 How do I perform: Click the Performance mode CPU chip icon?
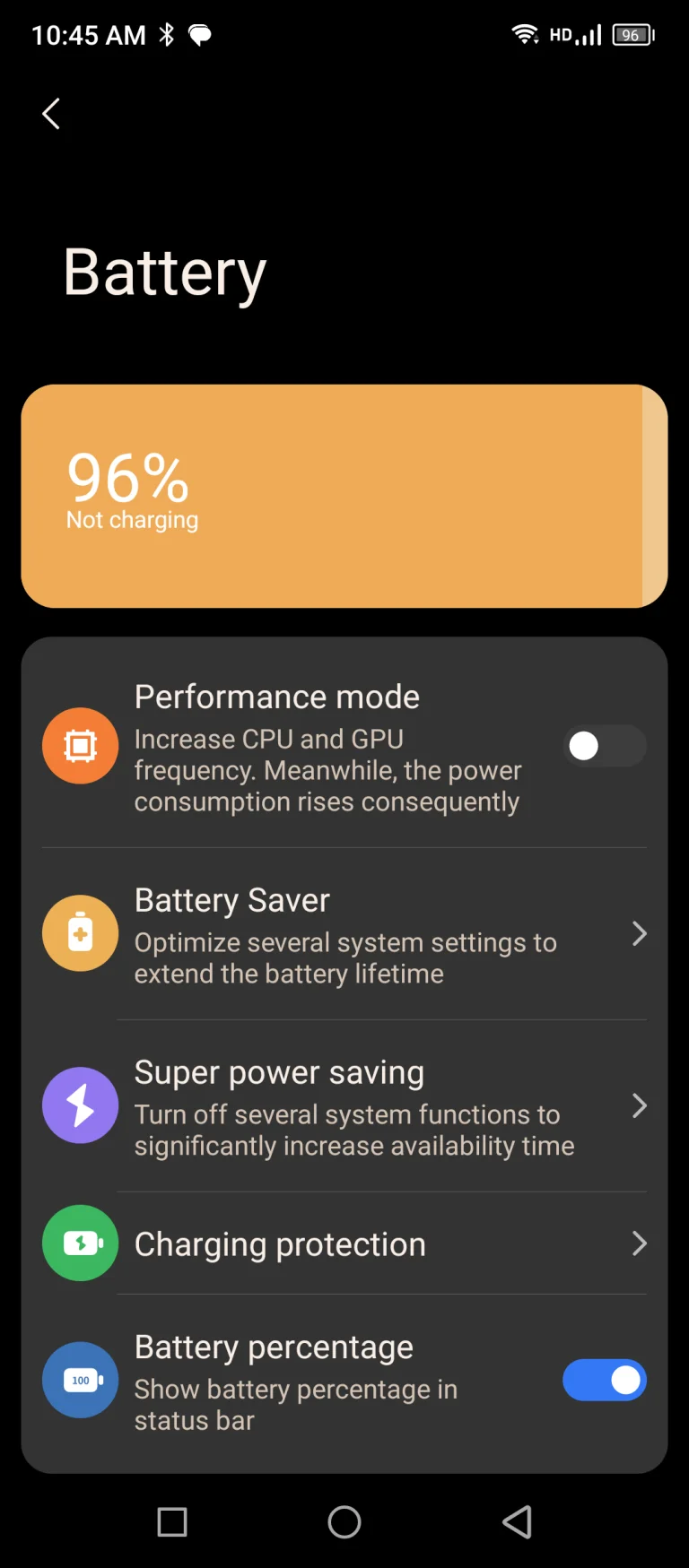click(80, 745)
